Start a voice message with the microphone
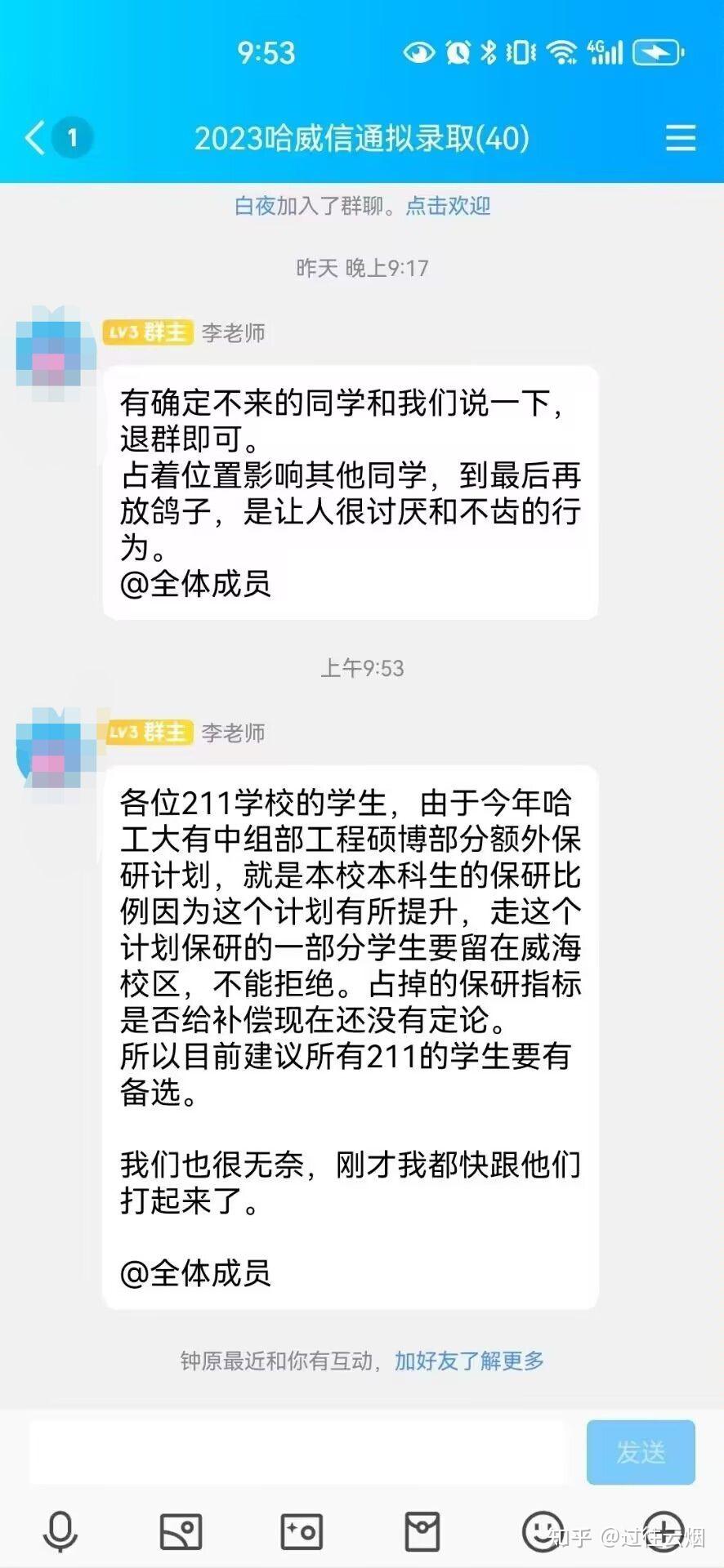Image resolution: width=724 pixels, height=1568 pixels. coord(60,1530)
